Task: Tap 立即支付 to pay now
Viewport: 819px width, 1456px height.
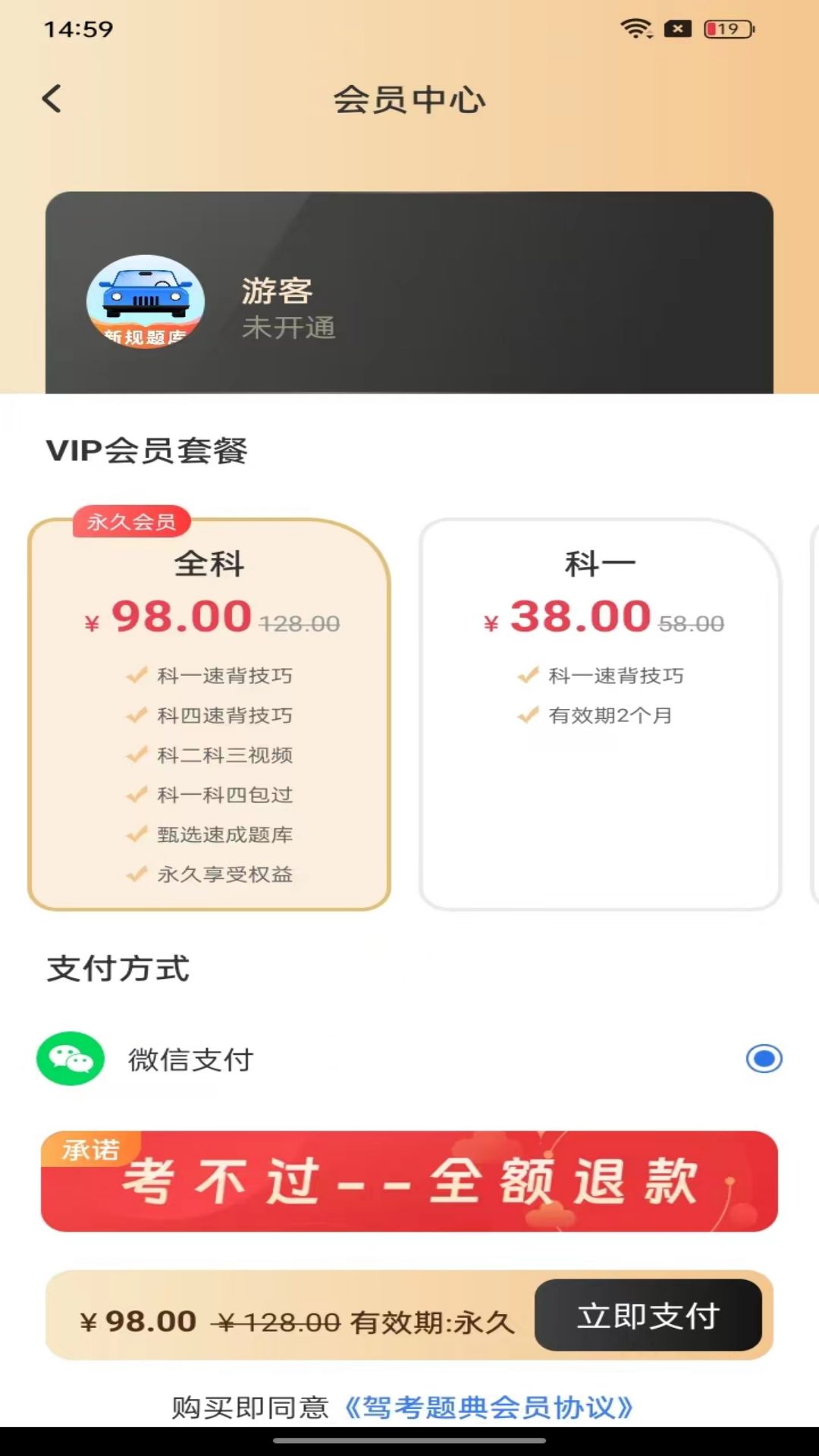Action: pos(648,1316)
